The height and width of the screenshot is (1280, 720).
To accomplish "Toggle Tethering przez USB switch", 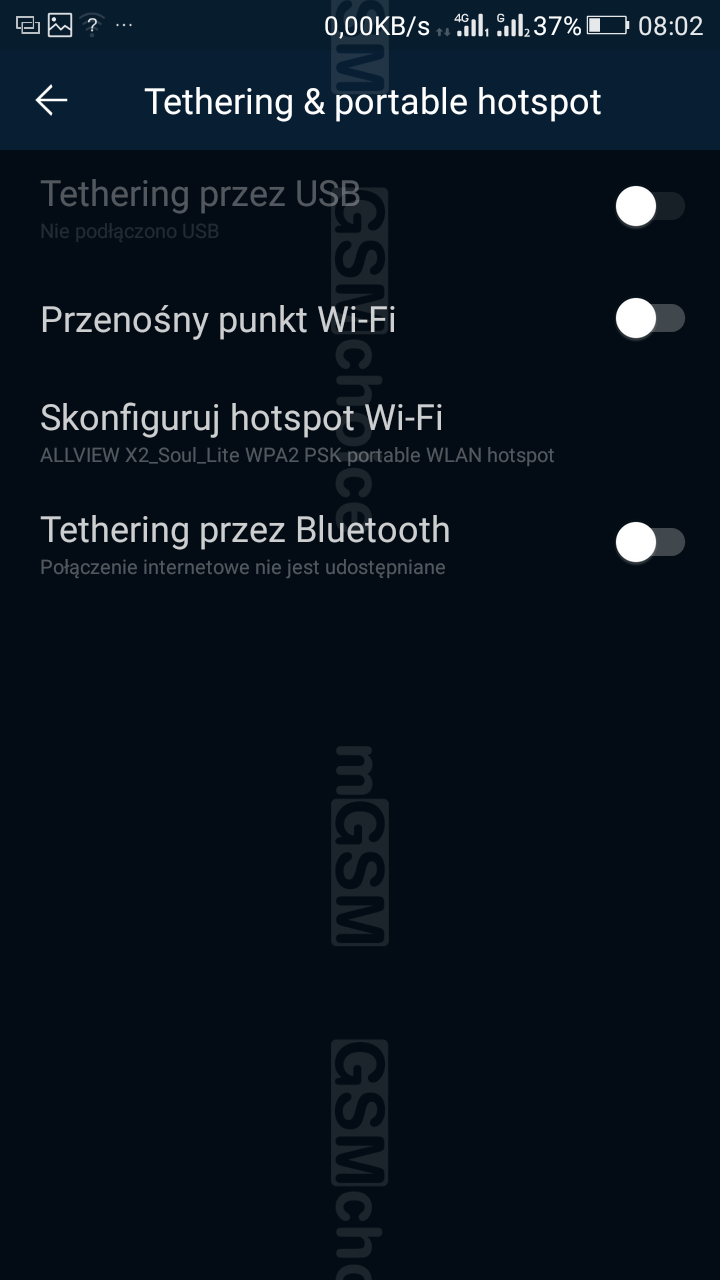I will coord(650,207).
